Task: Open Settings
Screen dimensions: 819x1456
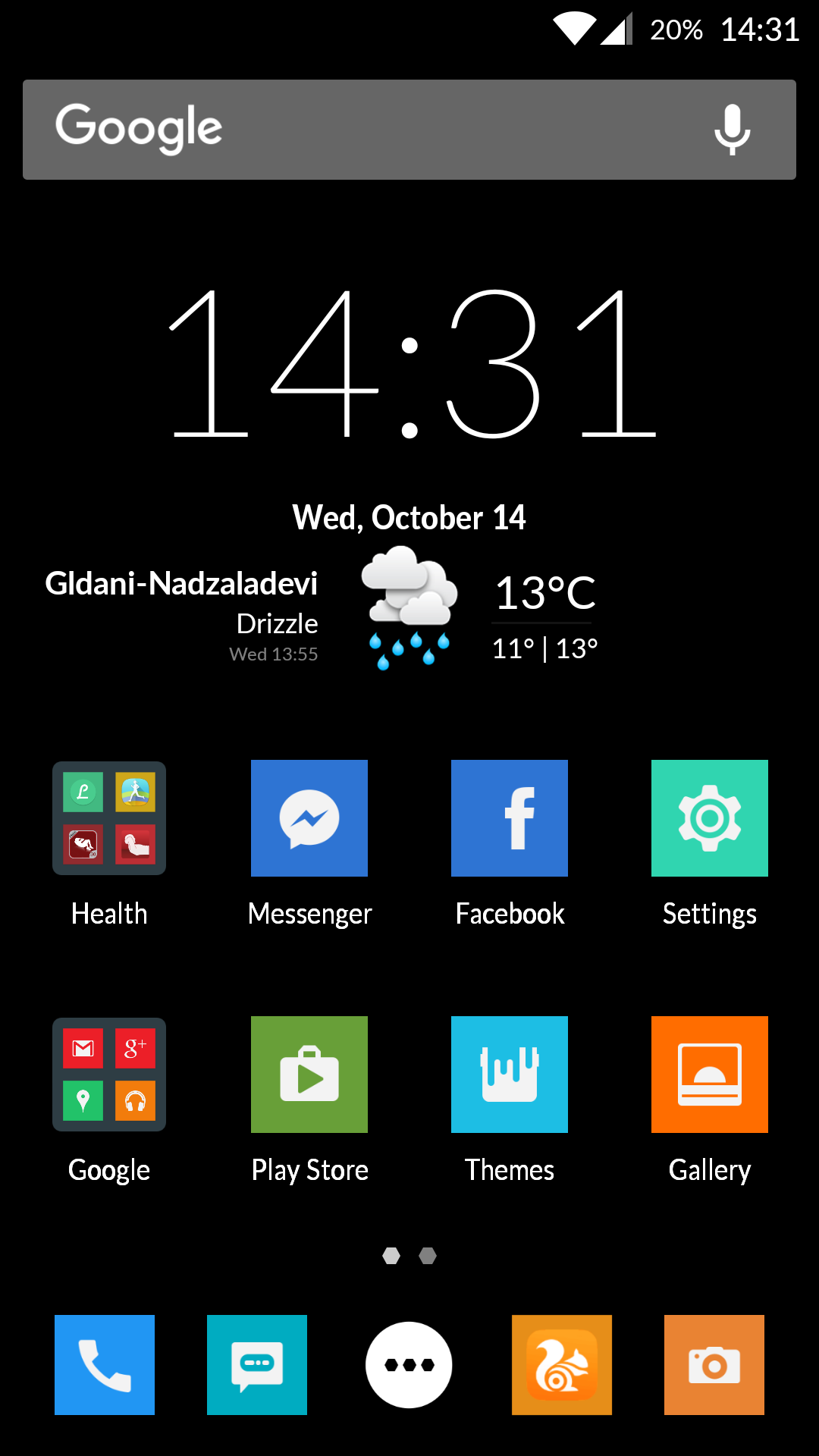Action: (x=710, y=818)
